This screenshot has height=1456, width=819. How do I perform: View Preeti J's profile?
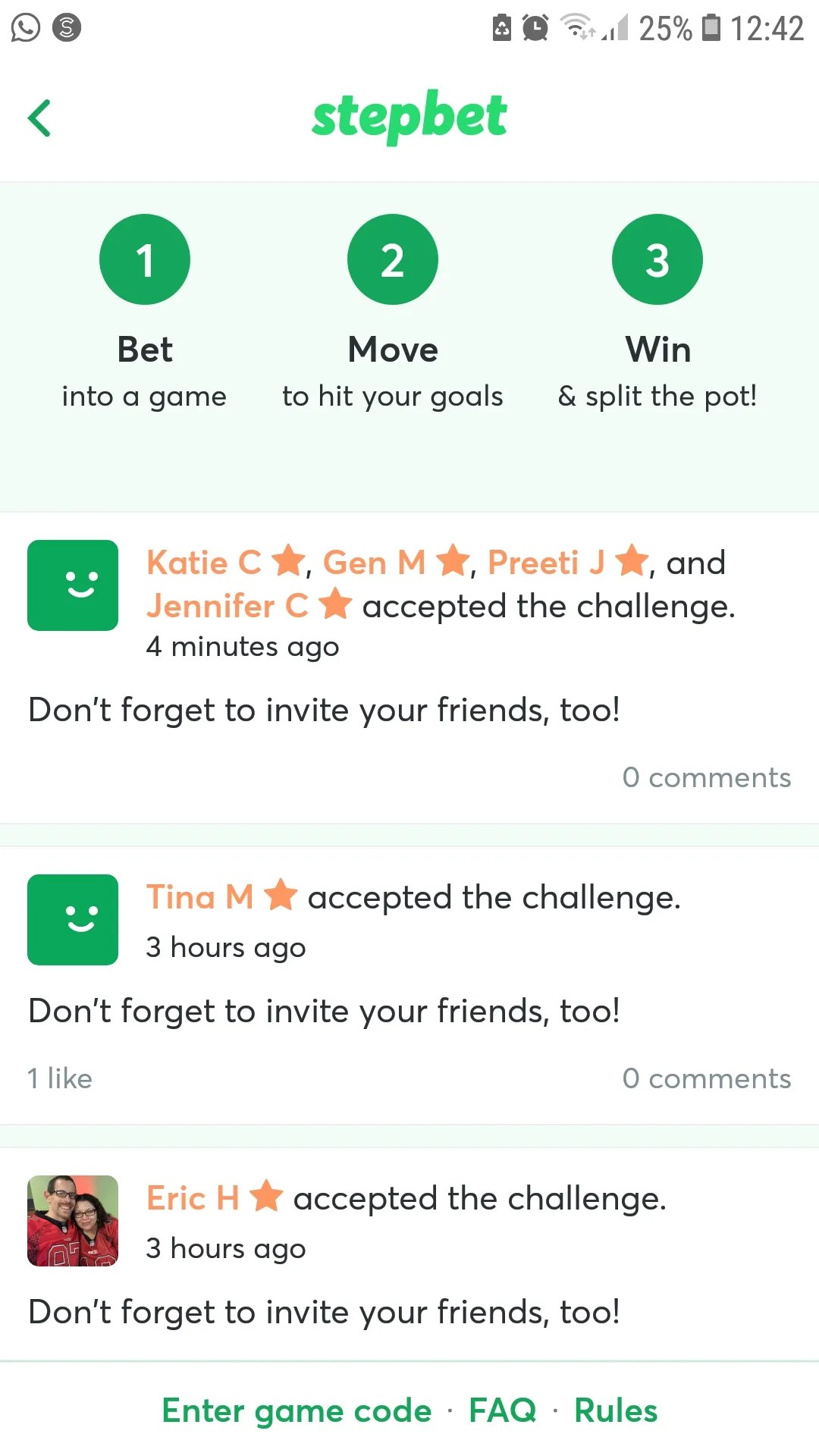pos(546,563)
